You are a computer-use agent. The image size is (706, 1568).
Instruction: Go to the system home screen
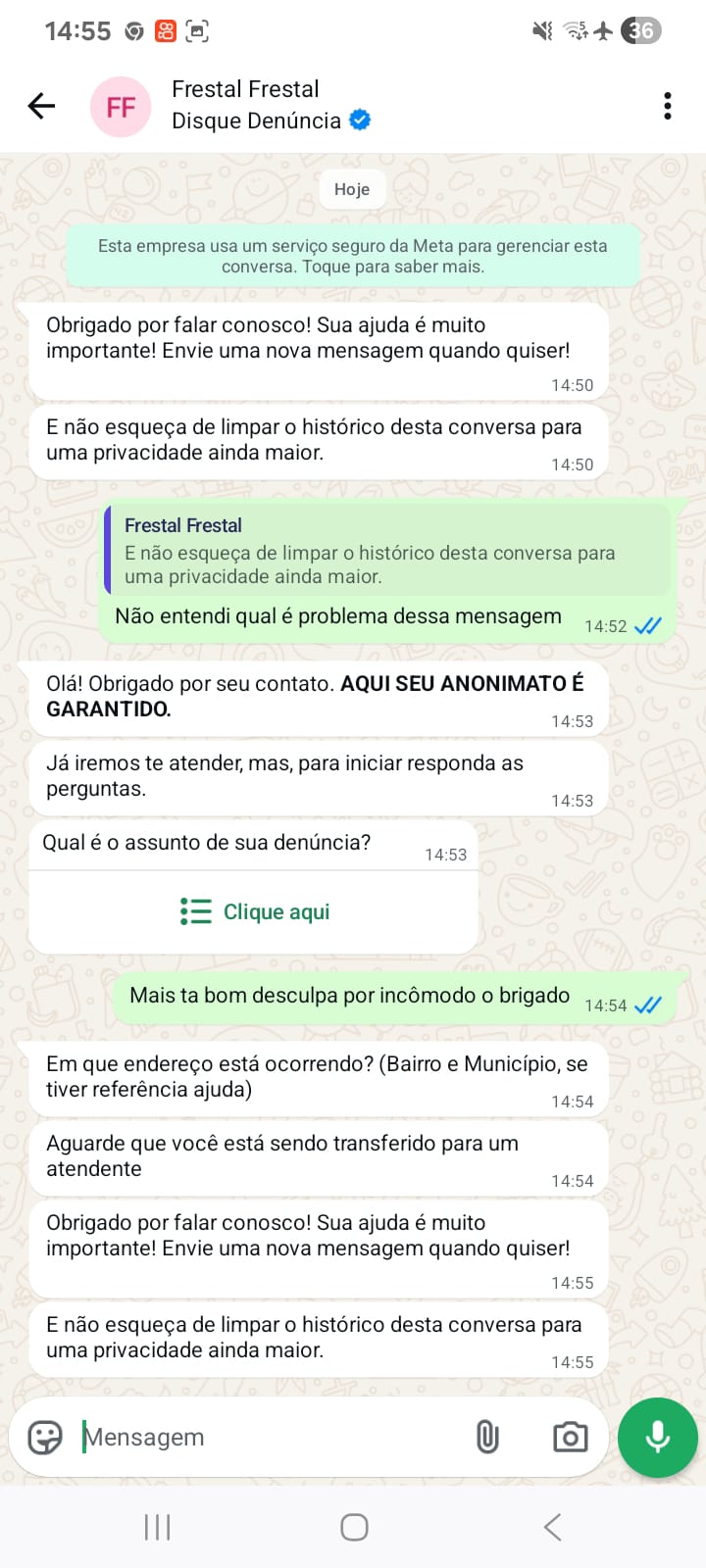354,1527
